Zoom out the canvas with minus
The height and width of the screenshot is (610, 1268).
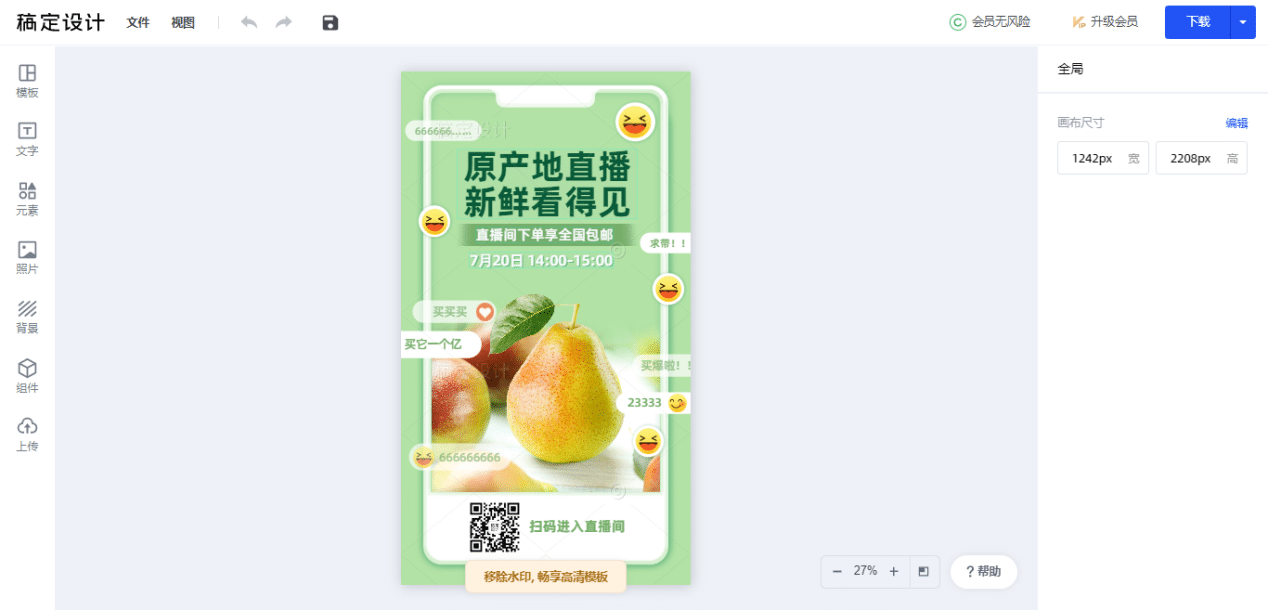[x=837, y=571]
